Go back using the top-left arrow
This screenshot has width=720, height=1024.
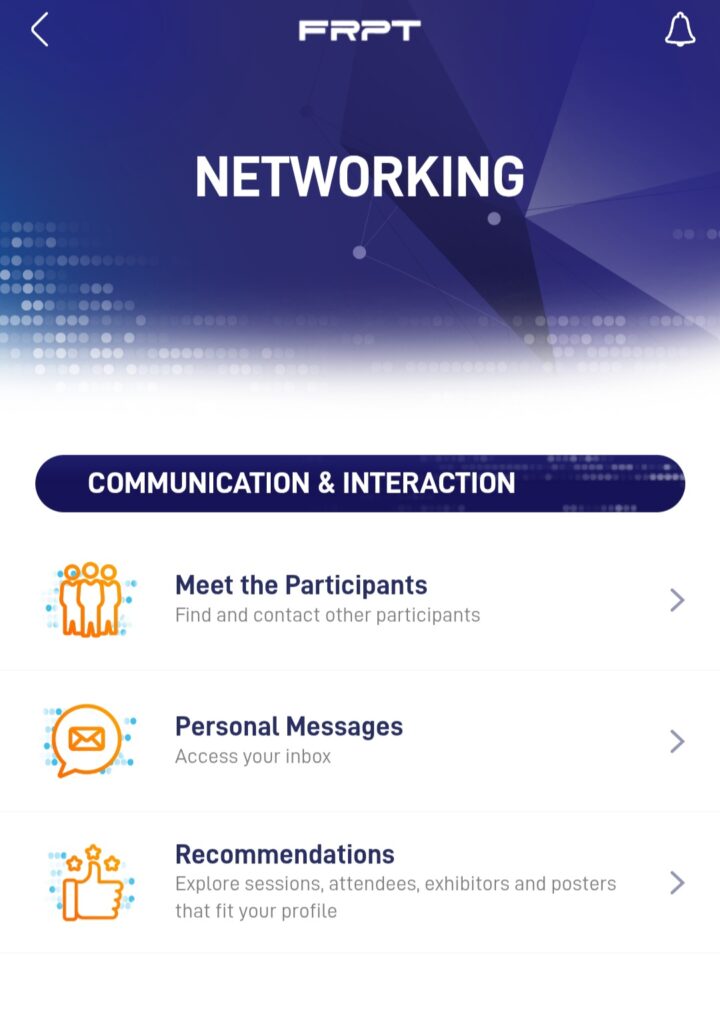click(40, 30)
